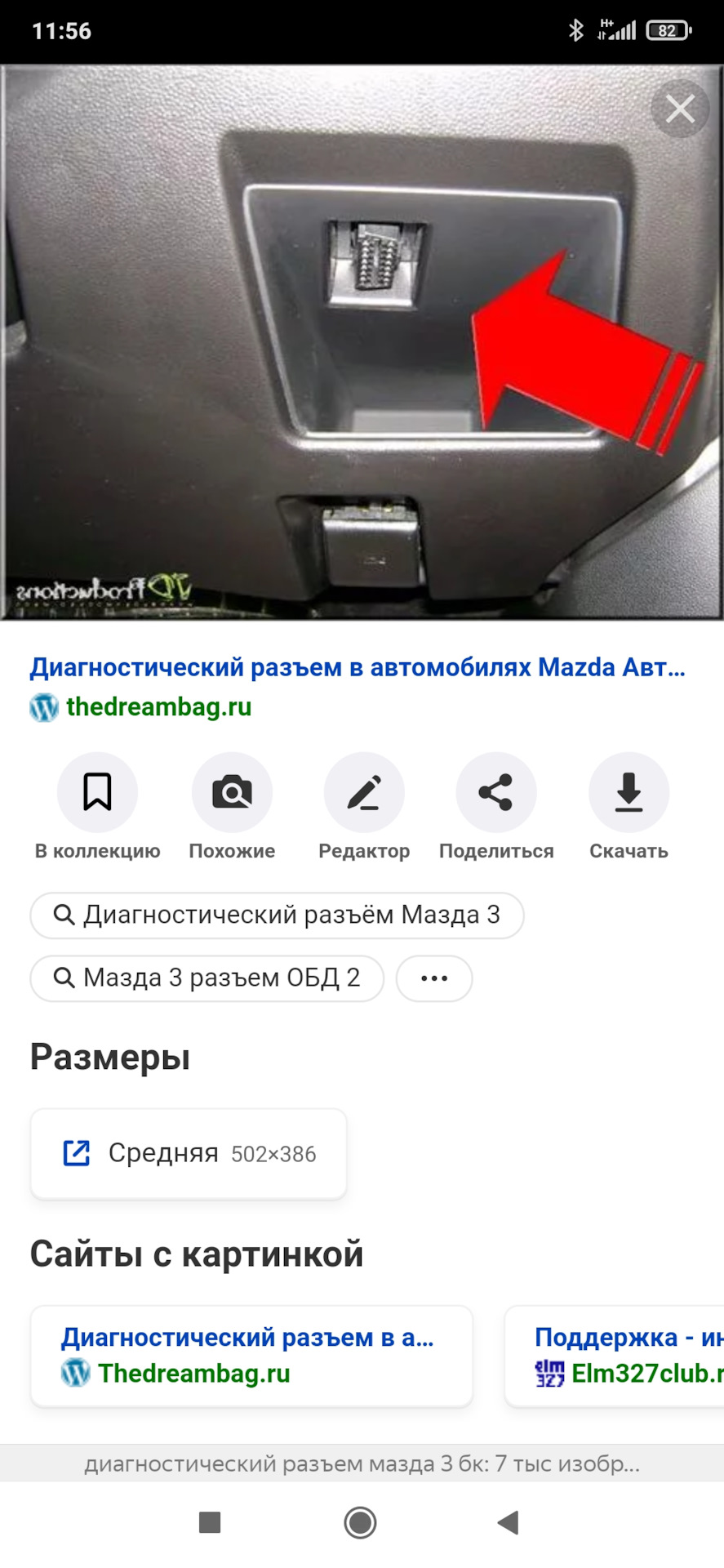Open the Elm327club site card
Screen dimensions: 724x1568
[x=615, y=1356]
